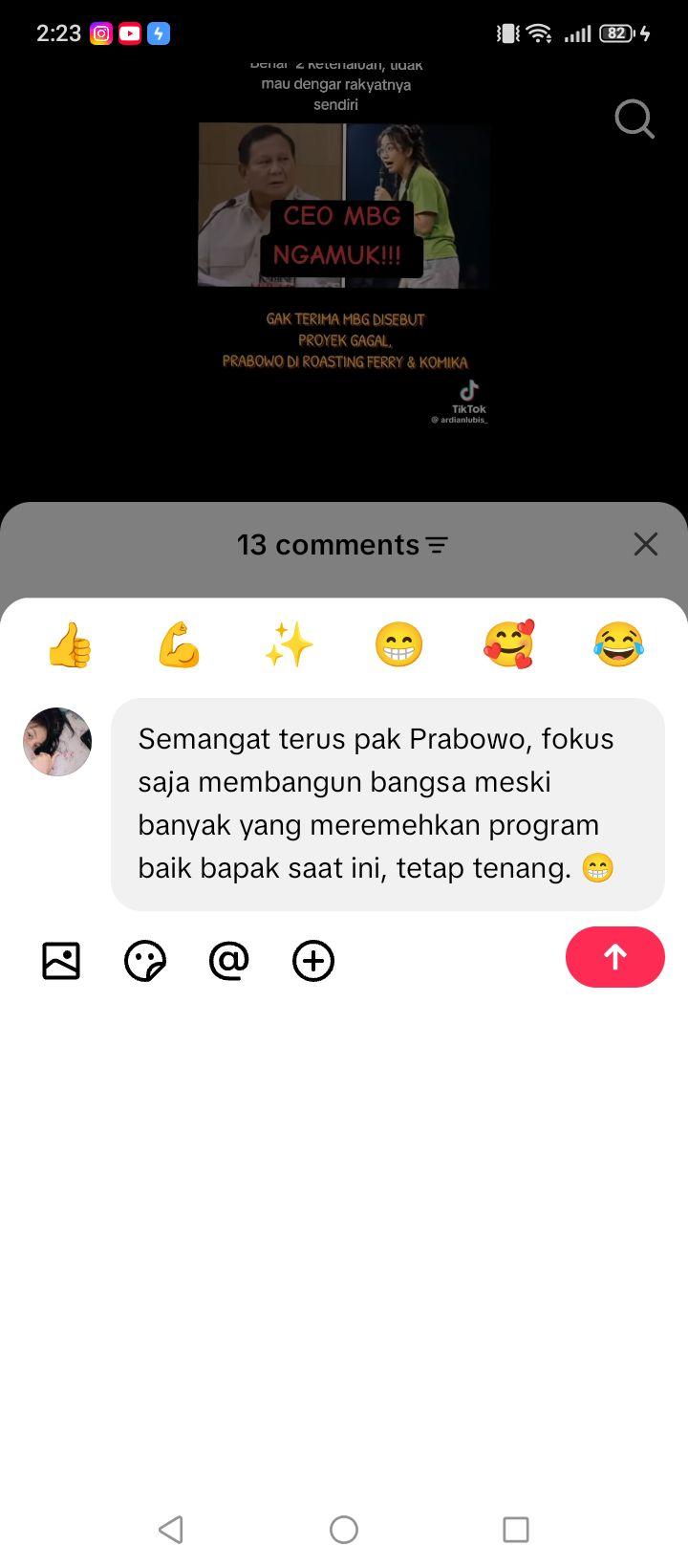Insert the thumbs up emoji
The height and width of the screenshot is (1568, 688).
(x=70, y=644)
